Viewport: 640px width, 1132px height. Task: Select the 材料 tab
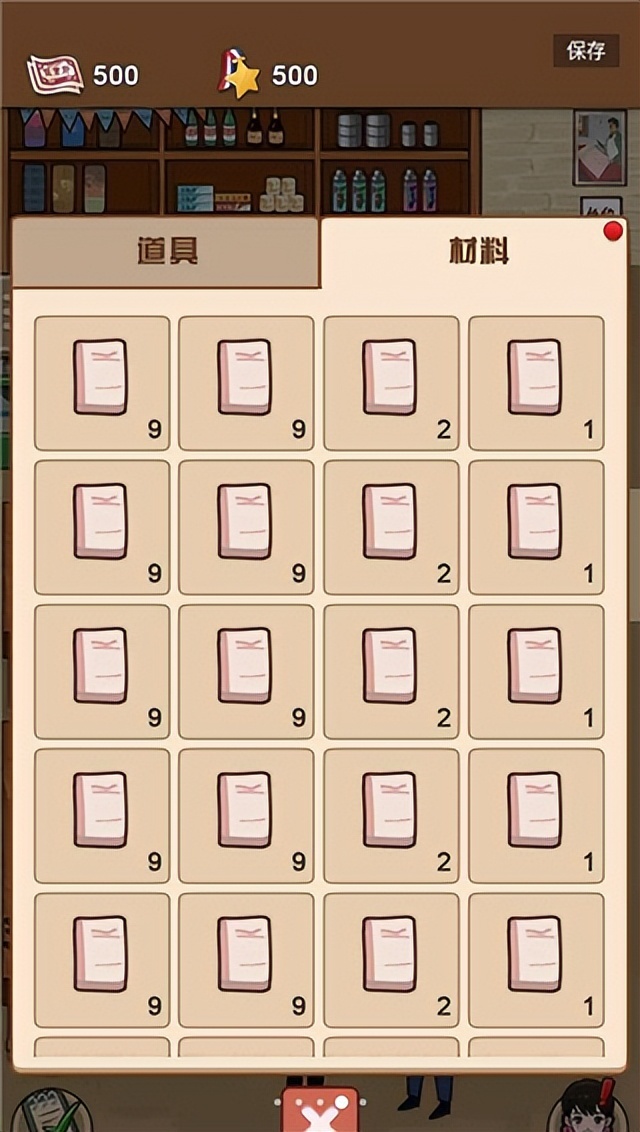[478, 251]
